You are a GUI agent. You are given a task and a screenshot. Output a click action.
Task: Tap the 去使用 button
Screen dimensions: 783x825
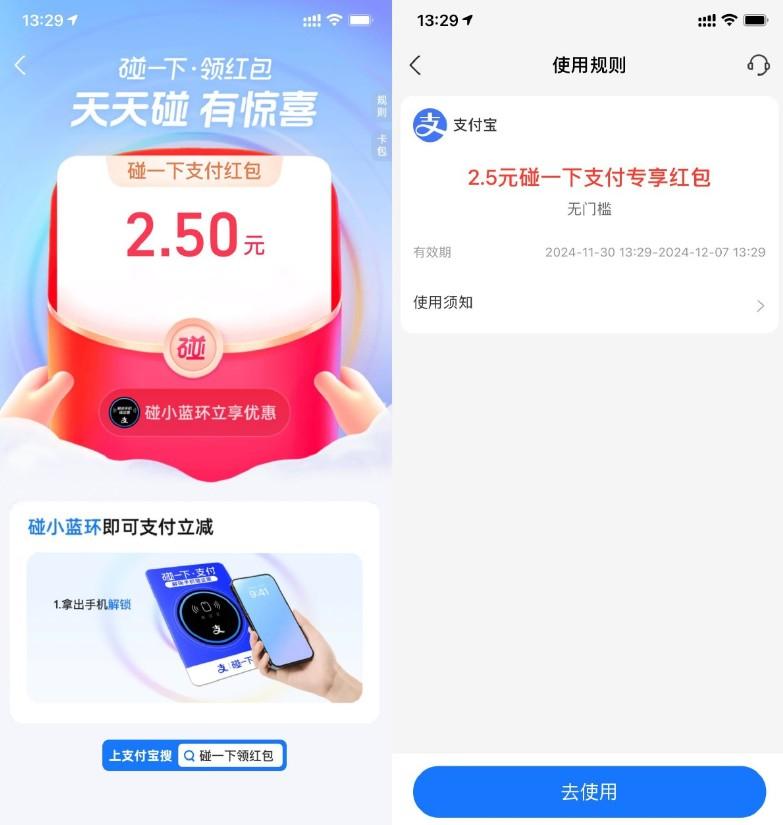[589, 792]
